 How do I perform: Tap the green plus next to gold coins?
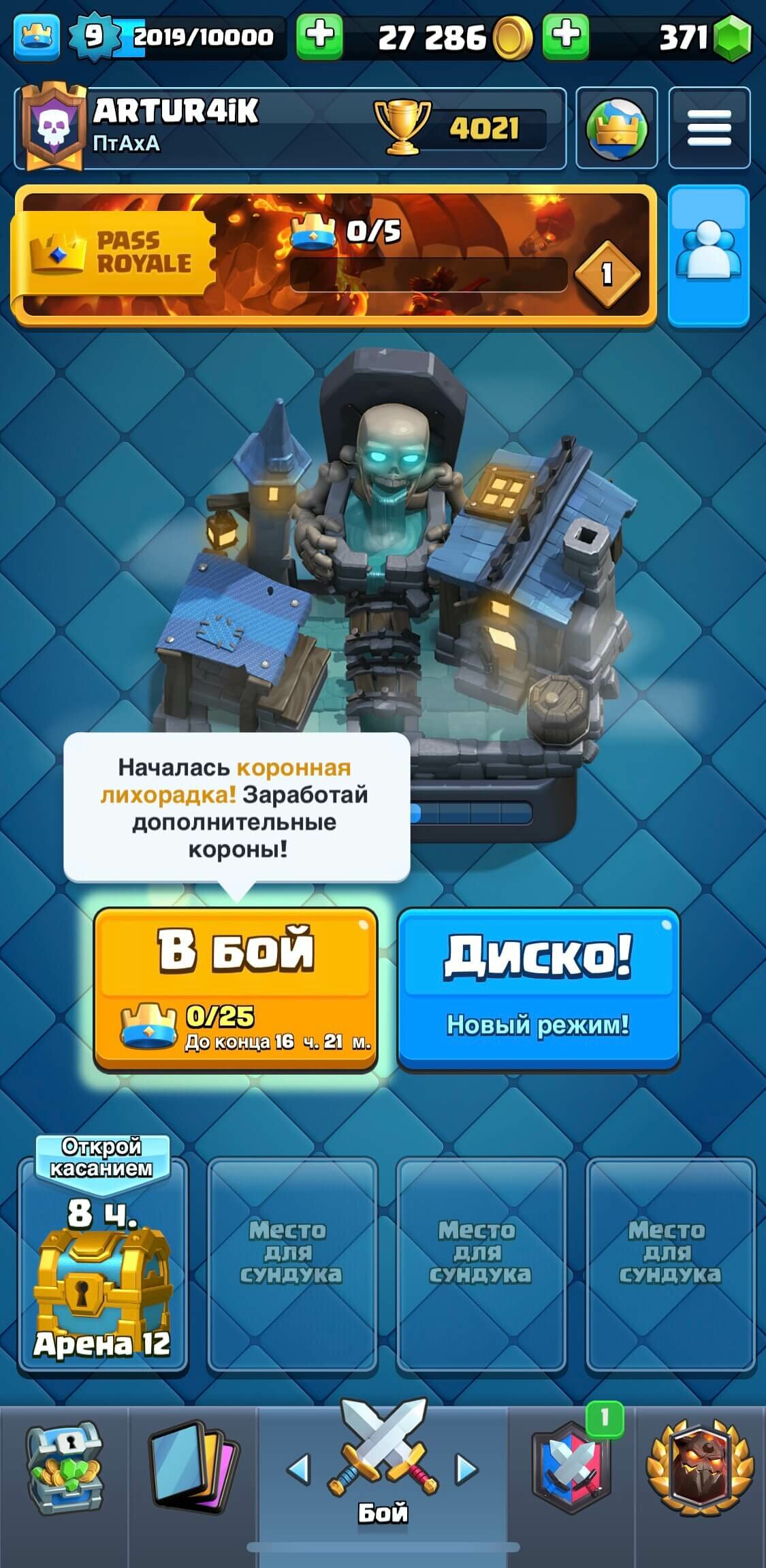(566, 35)
